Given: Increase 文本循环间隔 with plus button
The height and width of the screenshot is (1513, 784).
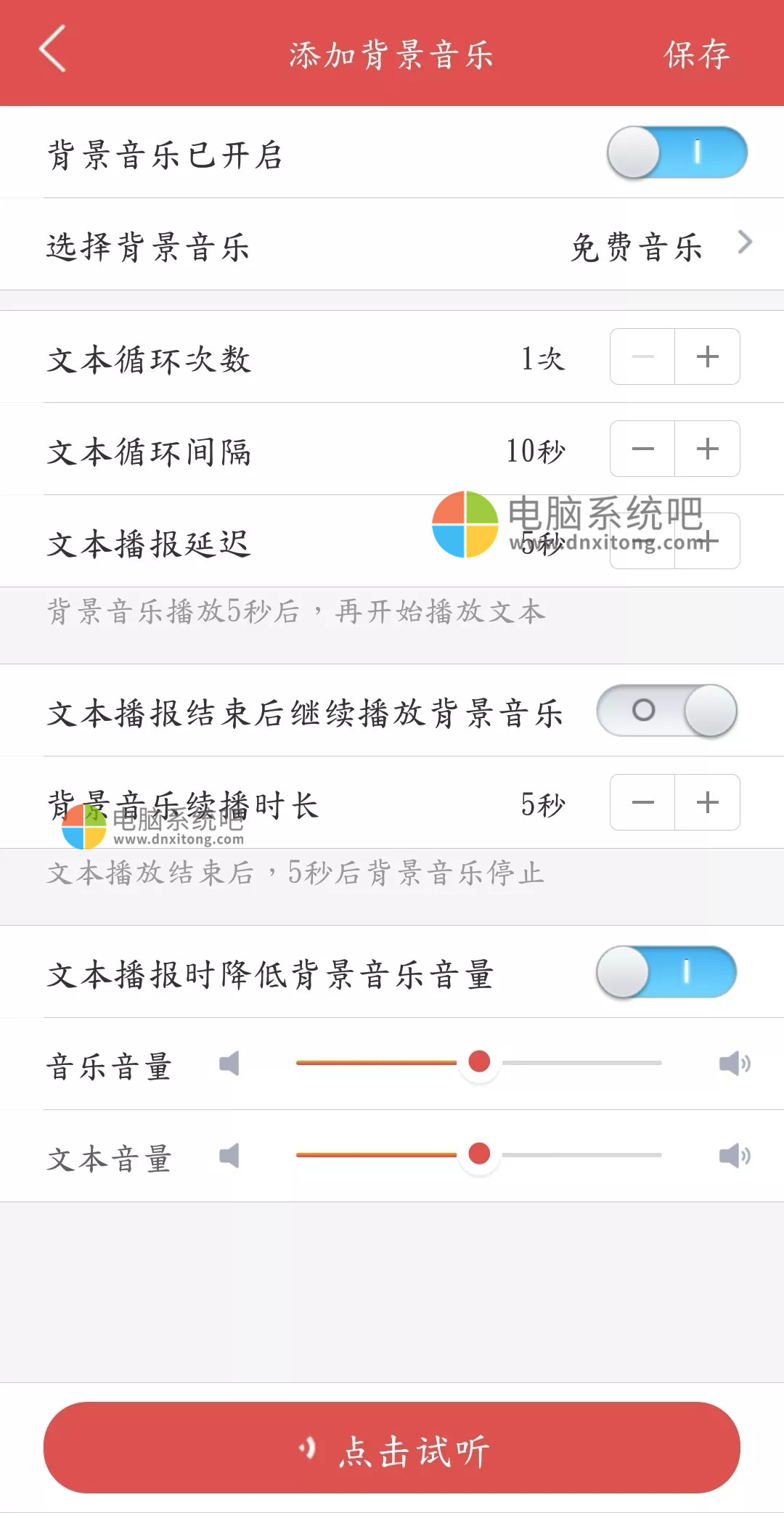Looking at the screenshot, I should pyautogui.click(x=707, y=449).
